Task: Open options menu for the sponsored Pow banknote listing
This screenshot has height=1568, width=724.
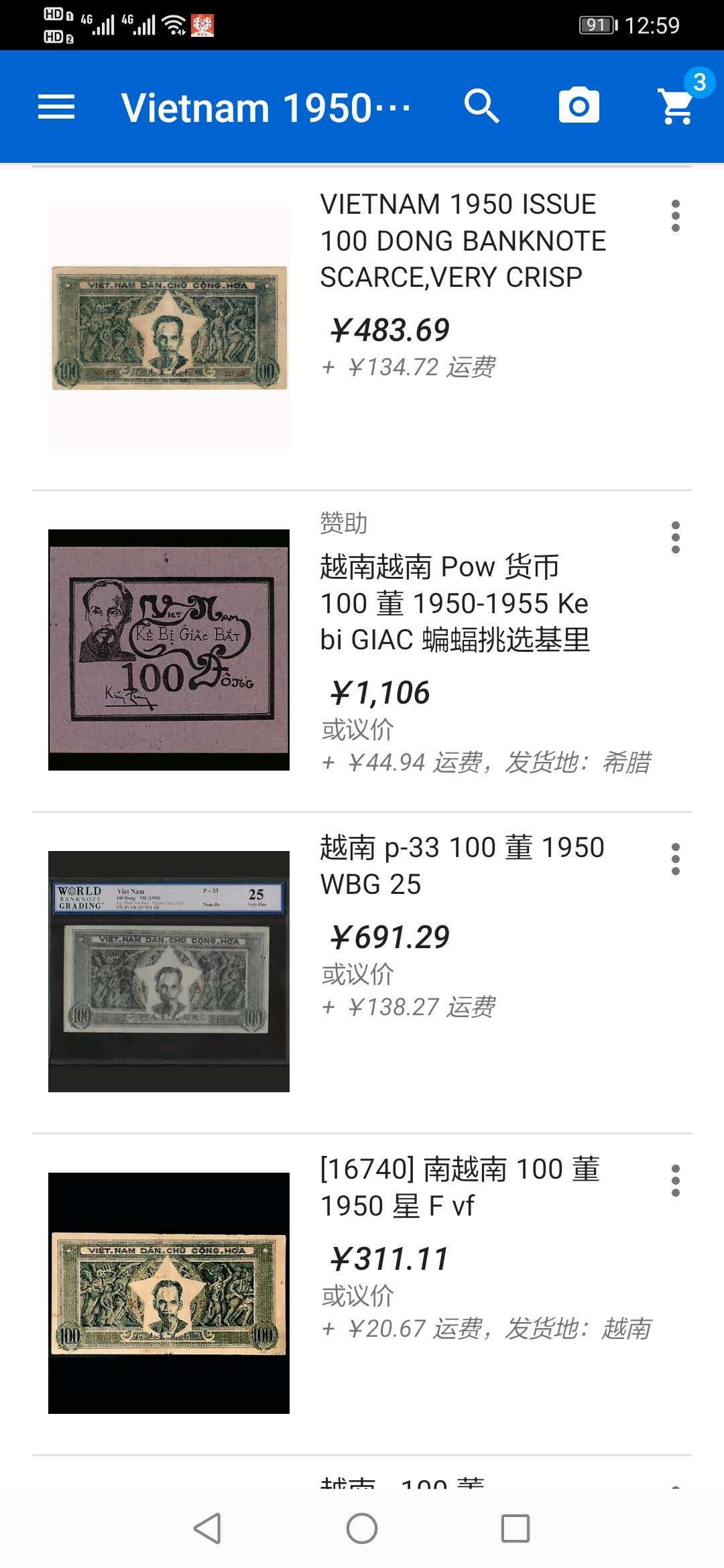Action: 676,536
